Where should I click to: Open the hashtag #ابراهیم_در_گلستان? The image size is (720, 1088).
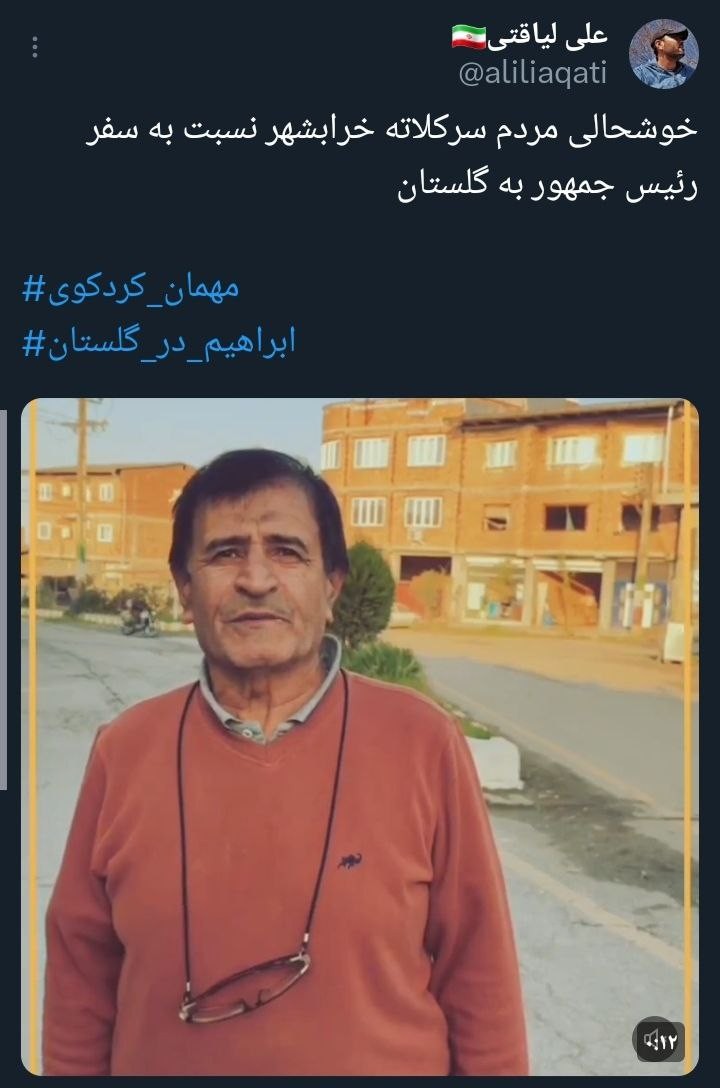point(159,343)
